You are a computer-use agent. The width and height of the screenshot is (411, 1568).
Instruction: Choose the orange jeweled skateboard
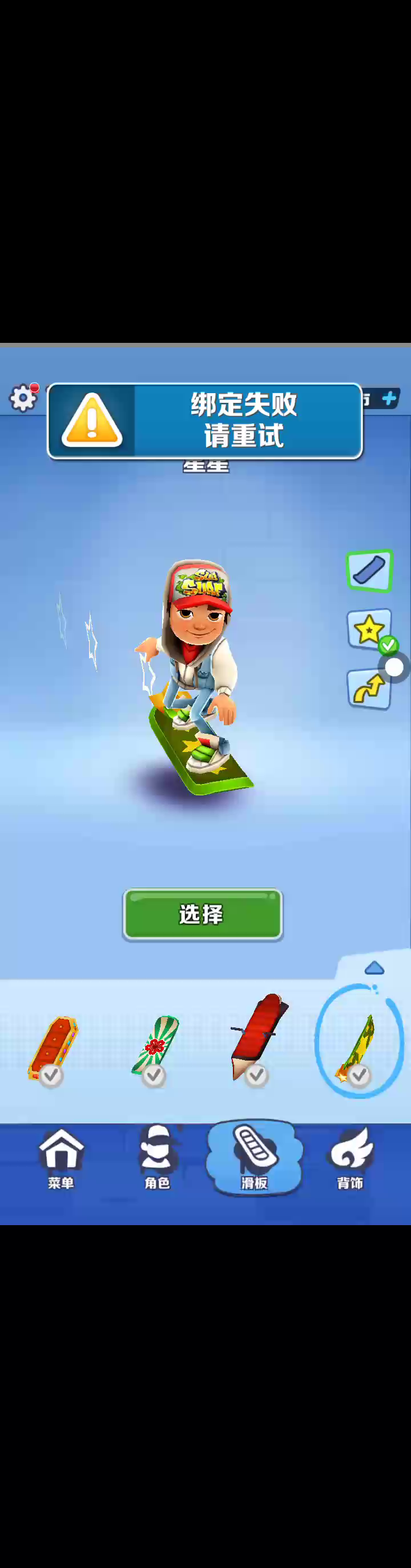[x=53, y=1047]
